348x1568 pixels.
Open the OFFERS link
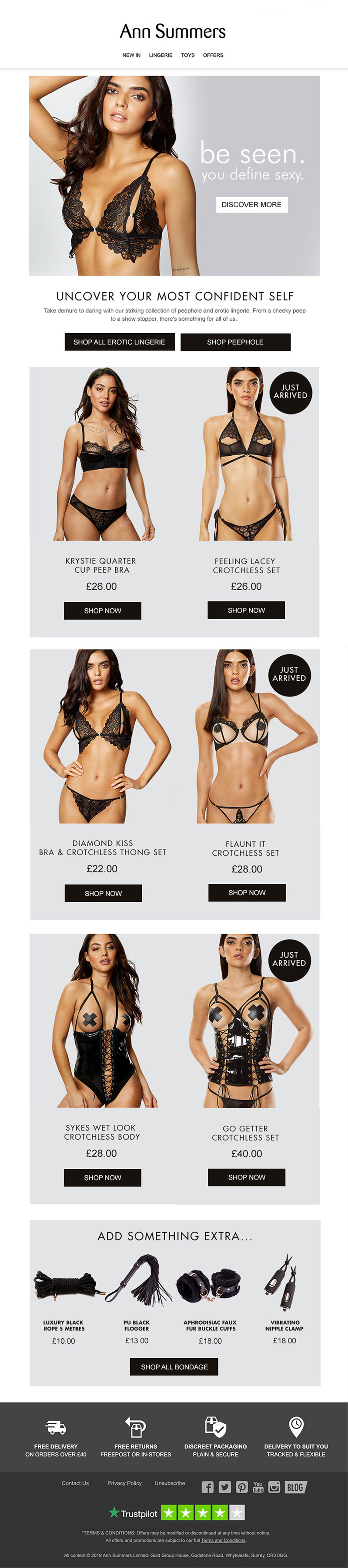click(x=213, y=55)
